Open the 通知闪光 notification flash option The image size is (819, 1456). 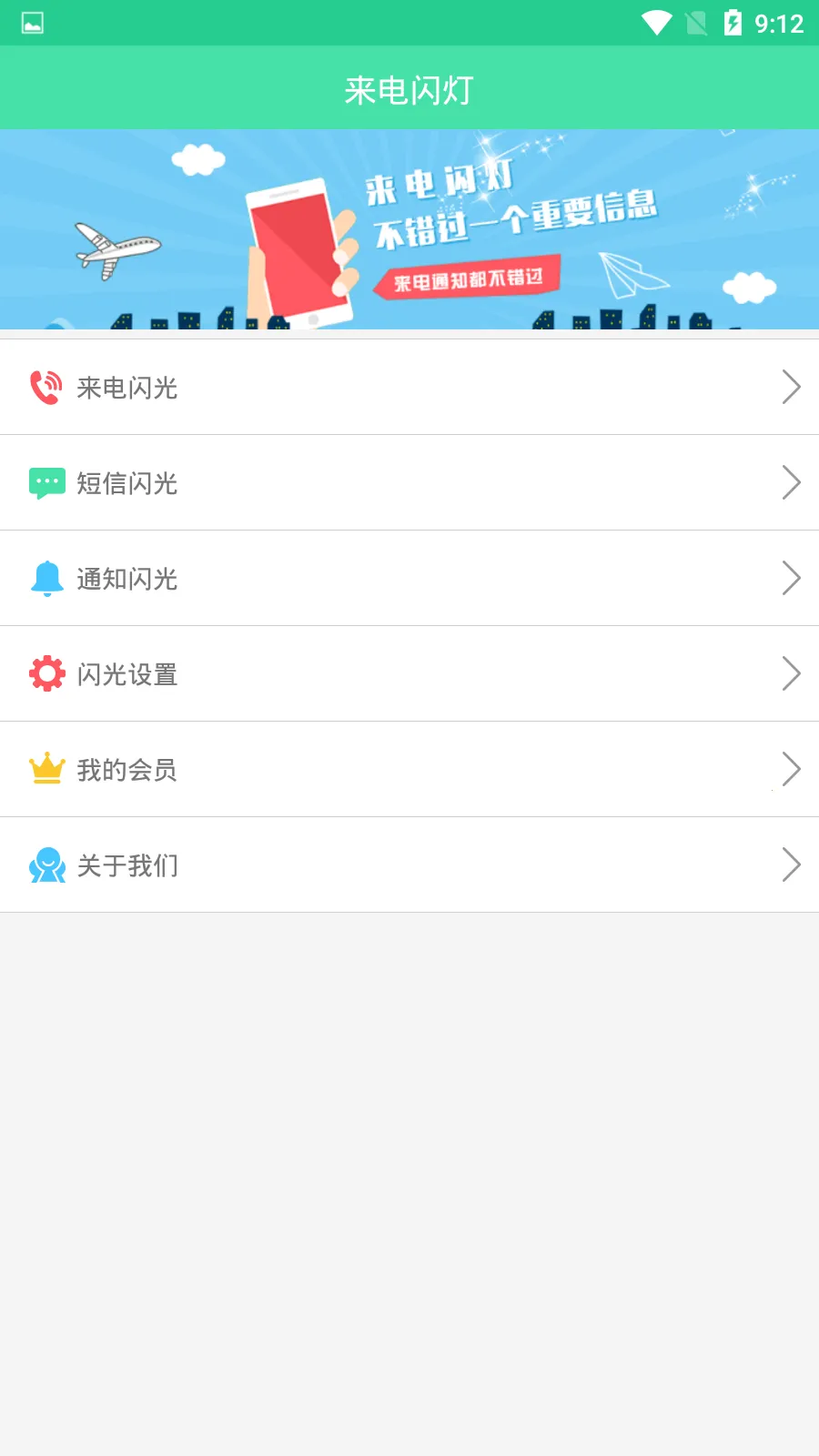click(x=409, y=578)
